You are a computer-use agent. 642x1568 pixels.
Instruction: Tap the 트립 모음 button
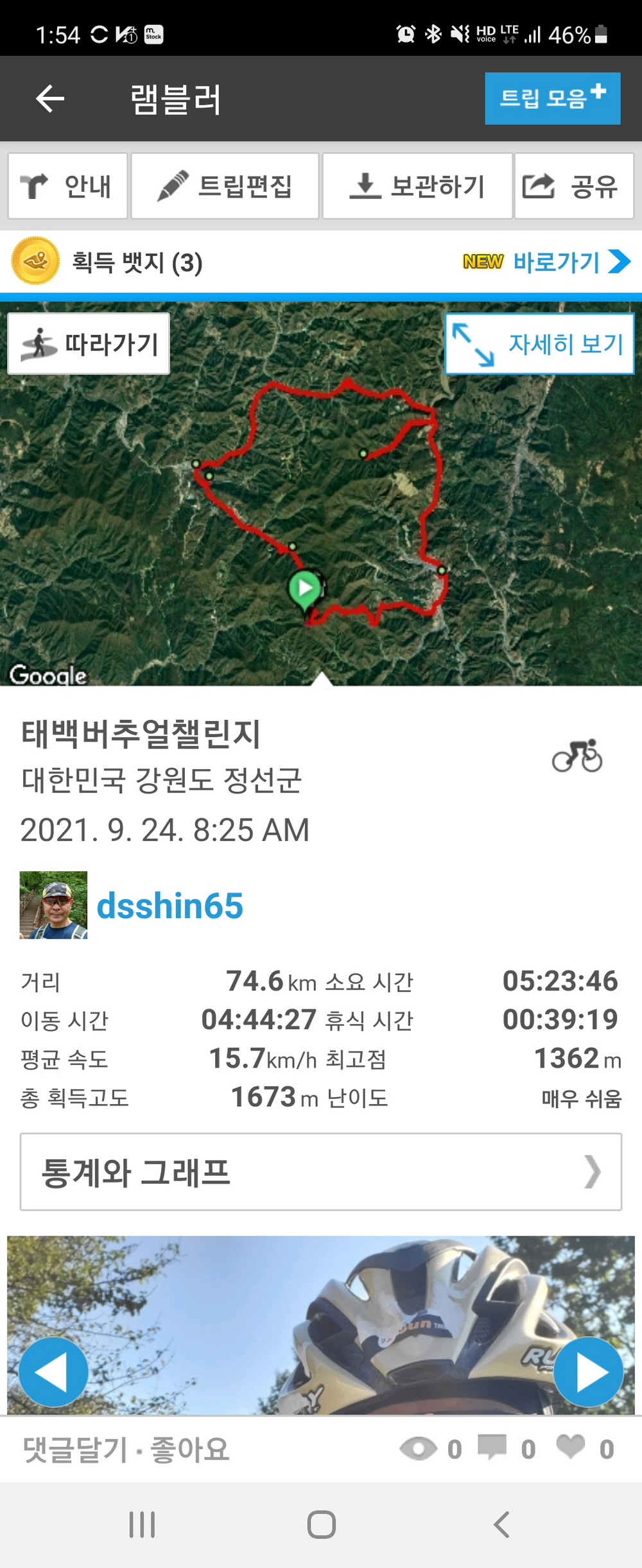(552, 98)
